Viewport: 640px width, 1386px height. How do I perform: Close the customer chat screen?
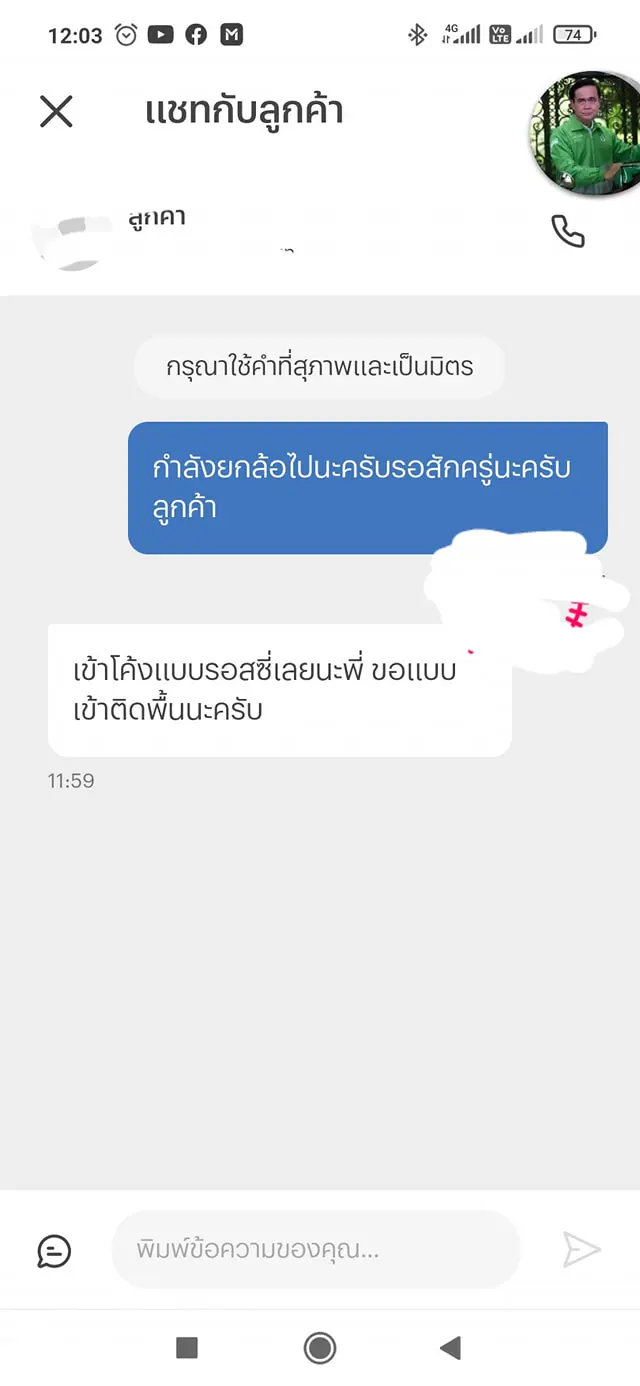(x=56, y=111)
